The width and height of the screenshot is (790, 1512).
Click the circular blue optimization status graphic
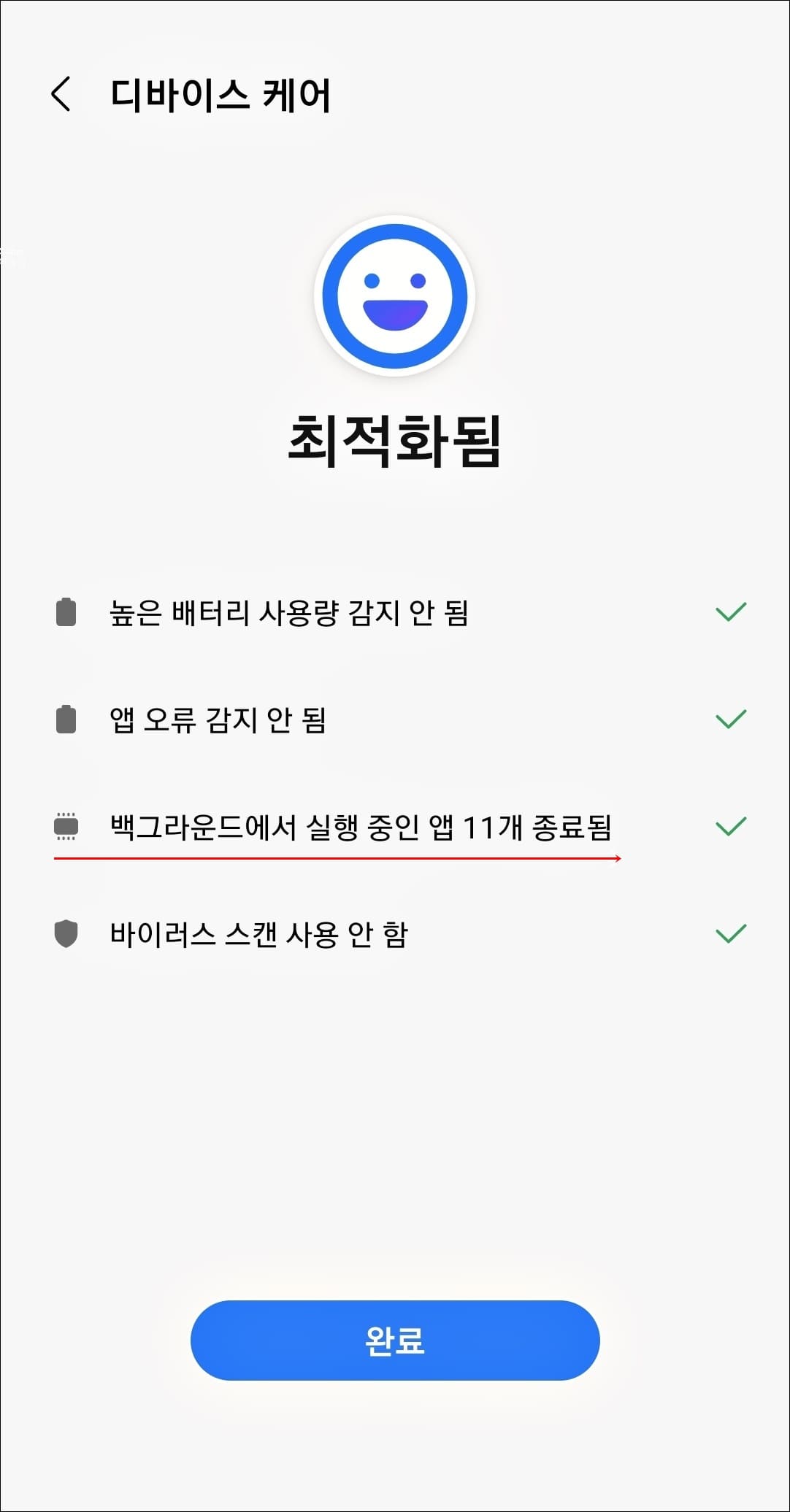[395, 294]
